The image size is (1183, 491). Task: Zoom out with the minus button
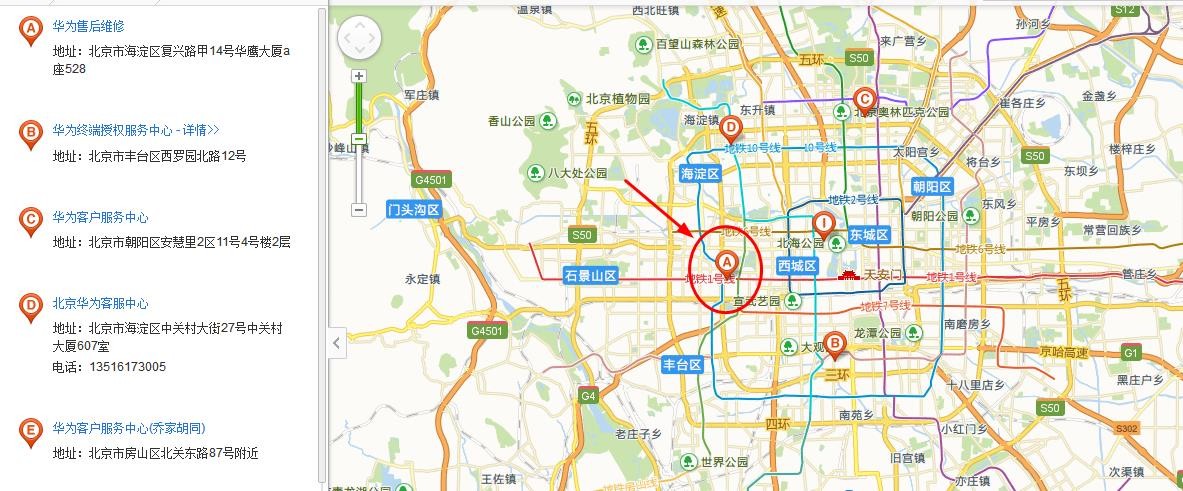tap(358, 210)
